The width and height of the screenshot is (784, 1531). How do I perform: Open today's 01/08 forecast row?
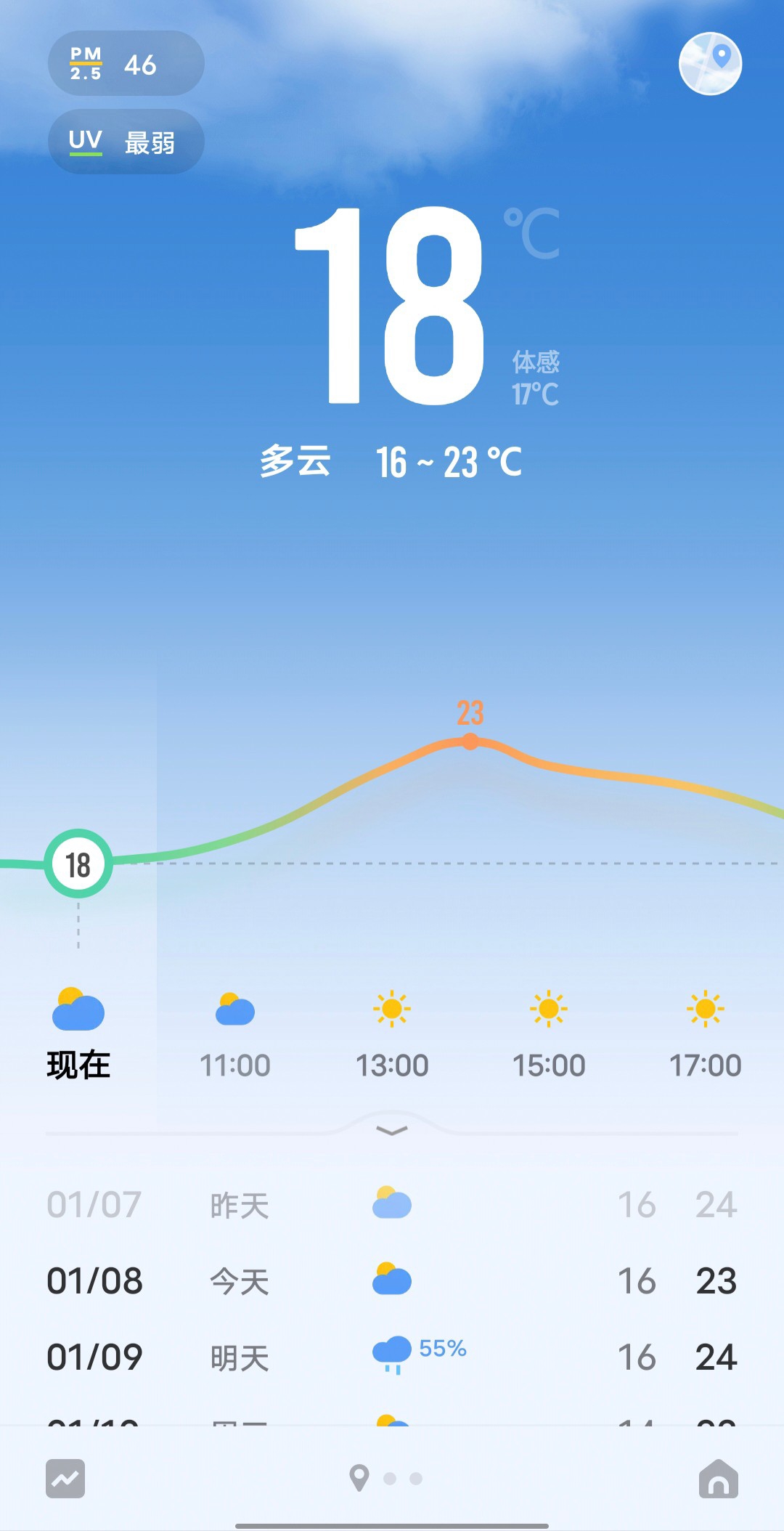coord(392,1280)
